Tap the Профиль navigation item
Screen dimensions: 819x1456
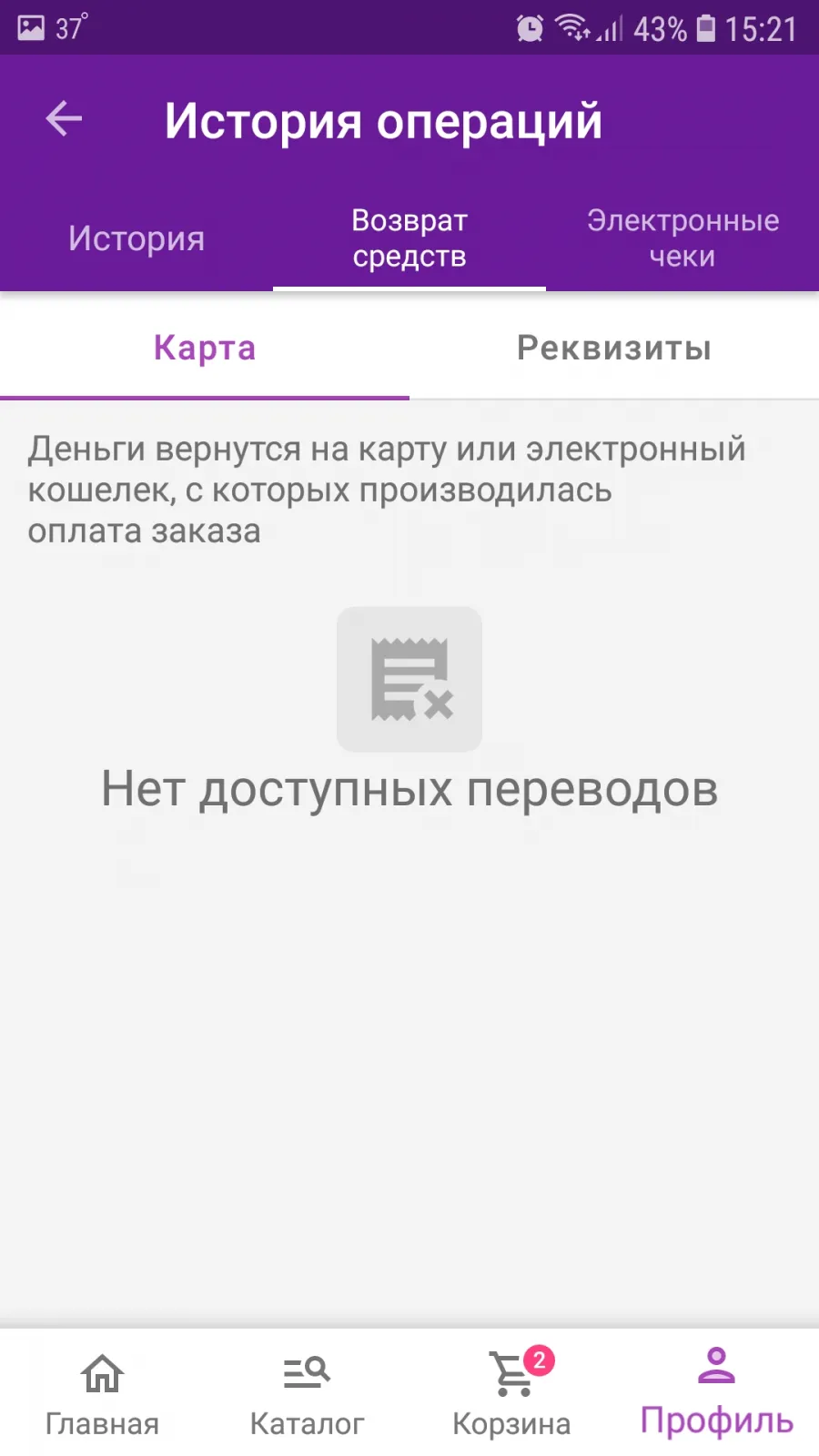(716, 1392)
